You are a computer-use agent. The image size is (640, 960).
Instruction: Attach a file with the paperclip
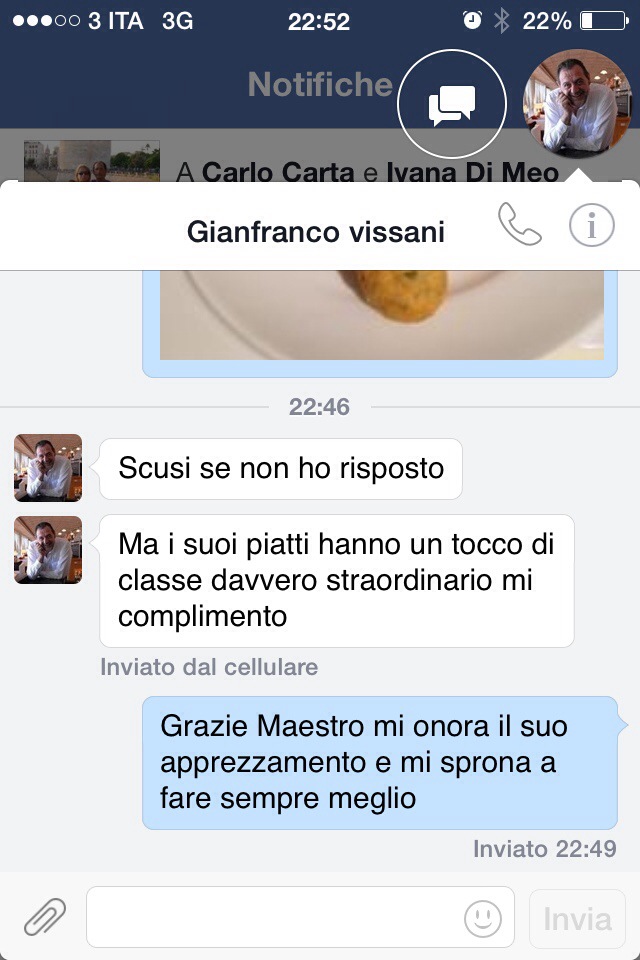click(44, 916)
